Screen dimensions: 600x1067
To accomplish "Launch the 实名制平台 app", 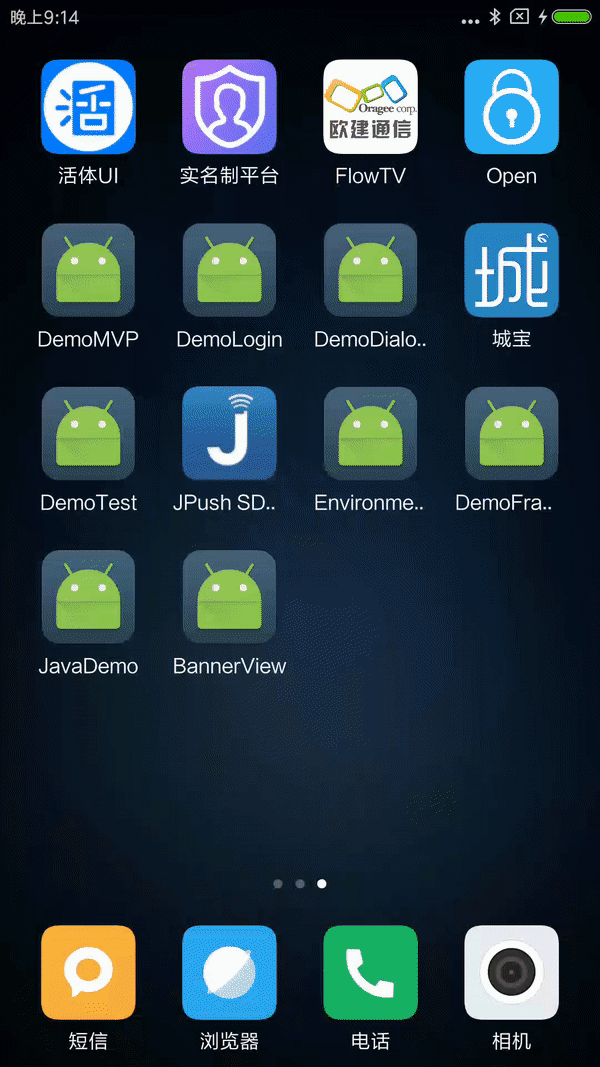I will pos(229,107).
